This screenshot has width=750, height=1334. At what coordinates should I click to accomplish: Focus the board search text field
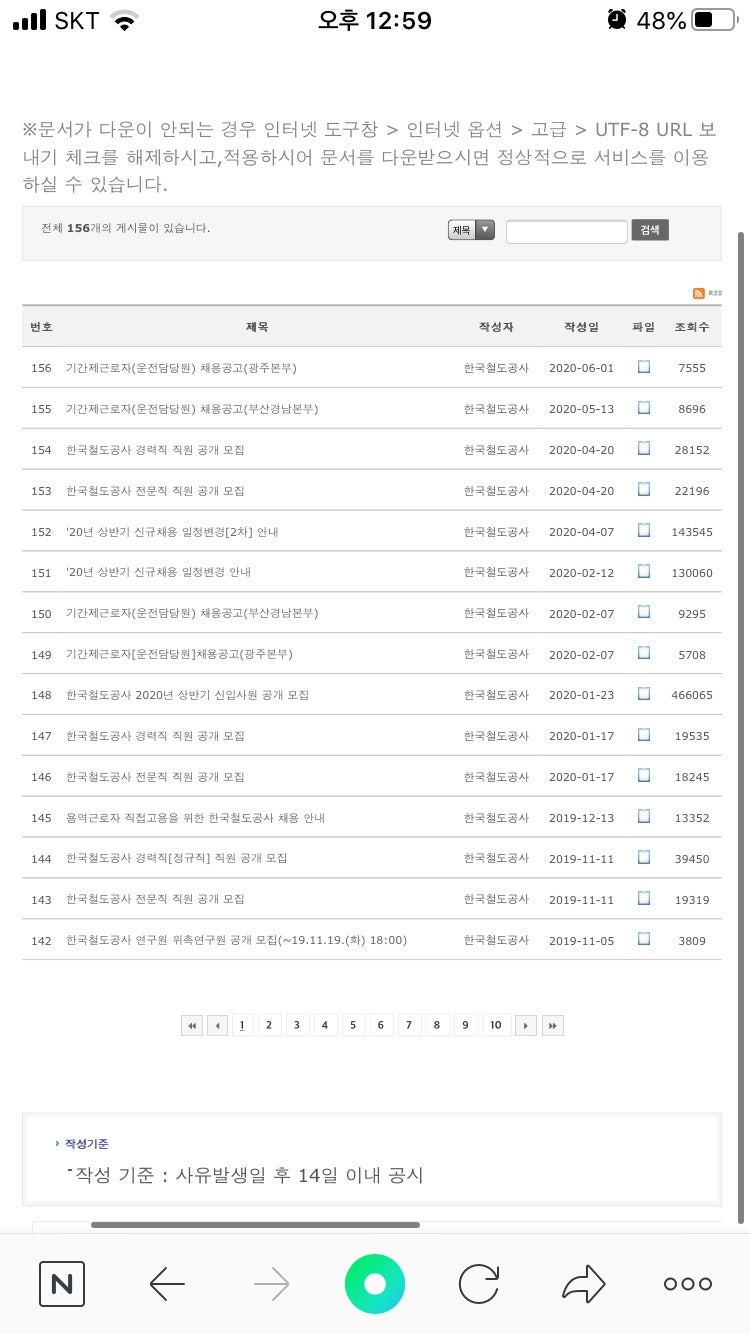566,232
